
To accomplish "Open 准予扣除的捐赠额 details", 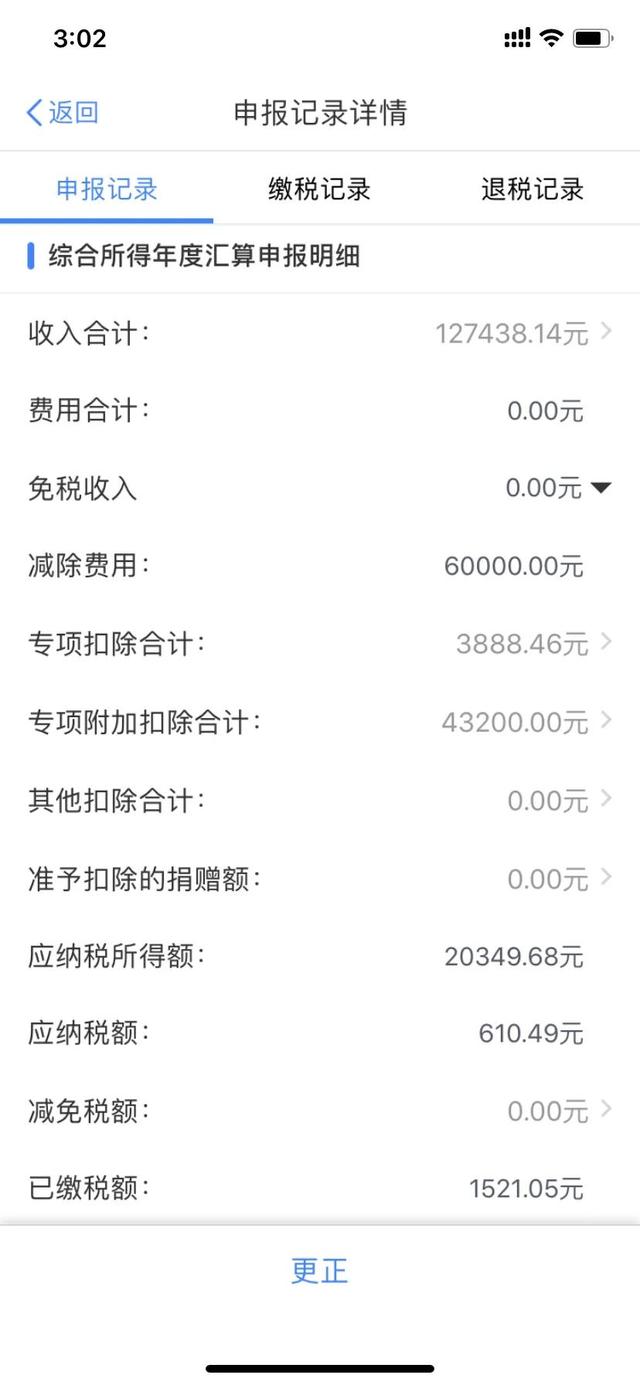I will coord(320,879).
